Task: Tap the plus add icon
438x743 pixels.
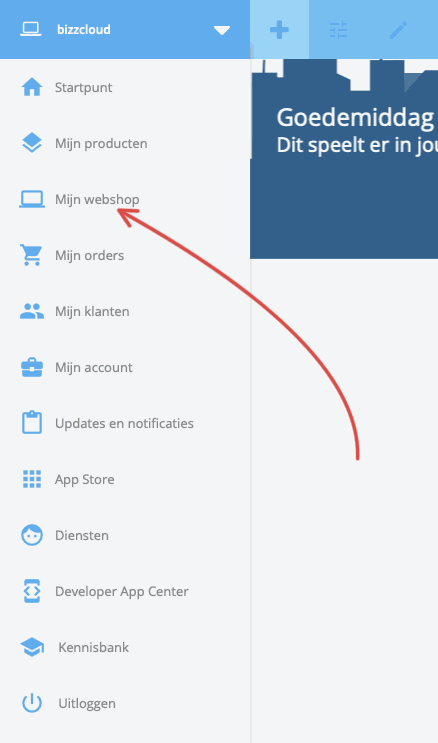Action: pos(279,30)
